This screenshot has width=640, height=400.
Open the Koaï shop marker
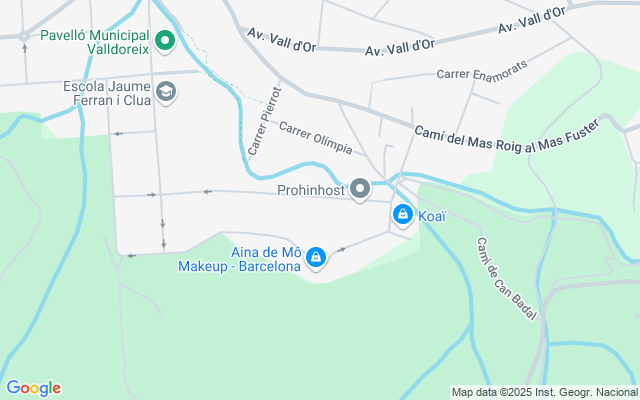[x=402, y=214]
